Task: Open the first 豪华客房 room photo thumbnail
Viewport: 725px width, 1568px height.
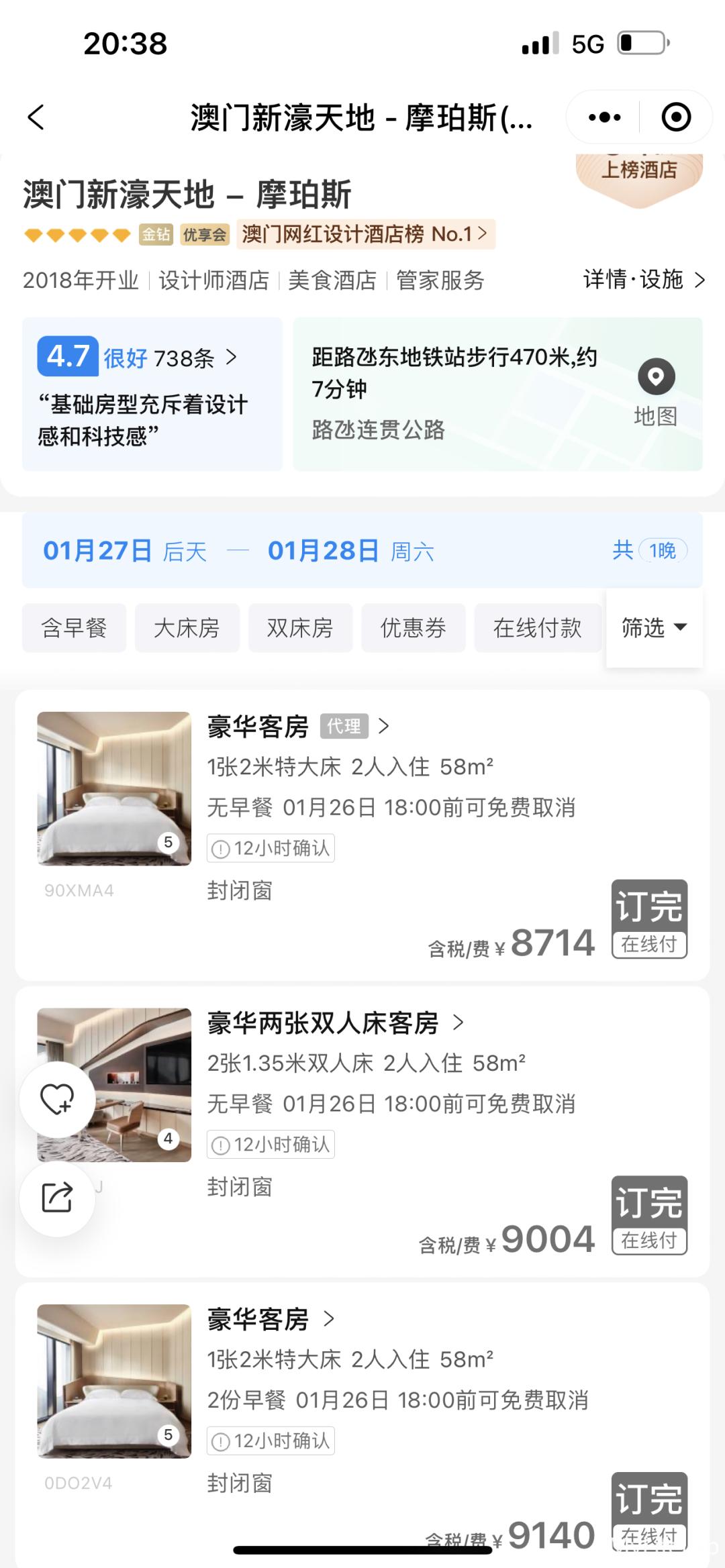Action: pos(113,788)
